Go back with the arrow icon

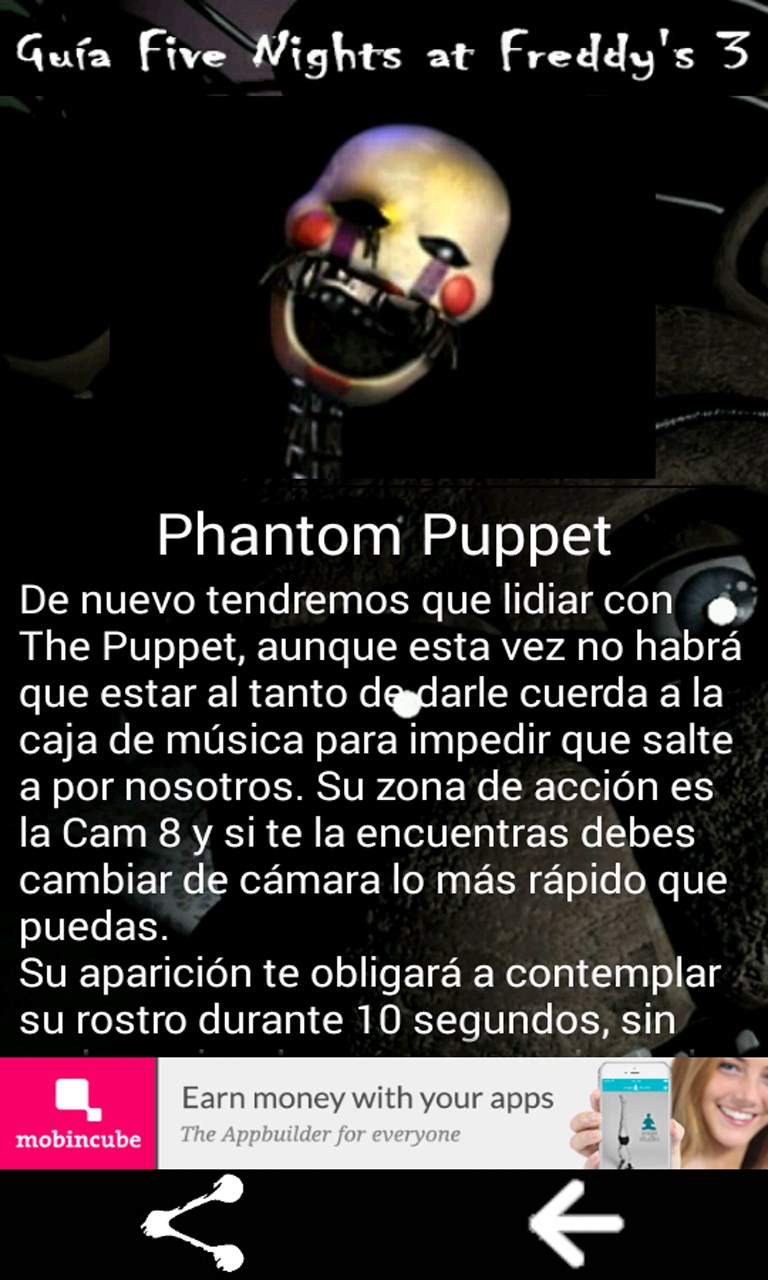[576, 1224]
